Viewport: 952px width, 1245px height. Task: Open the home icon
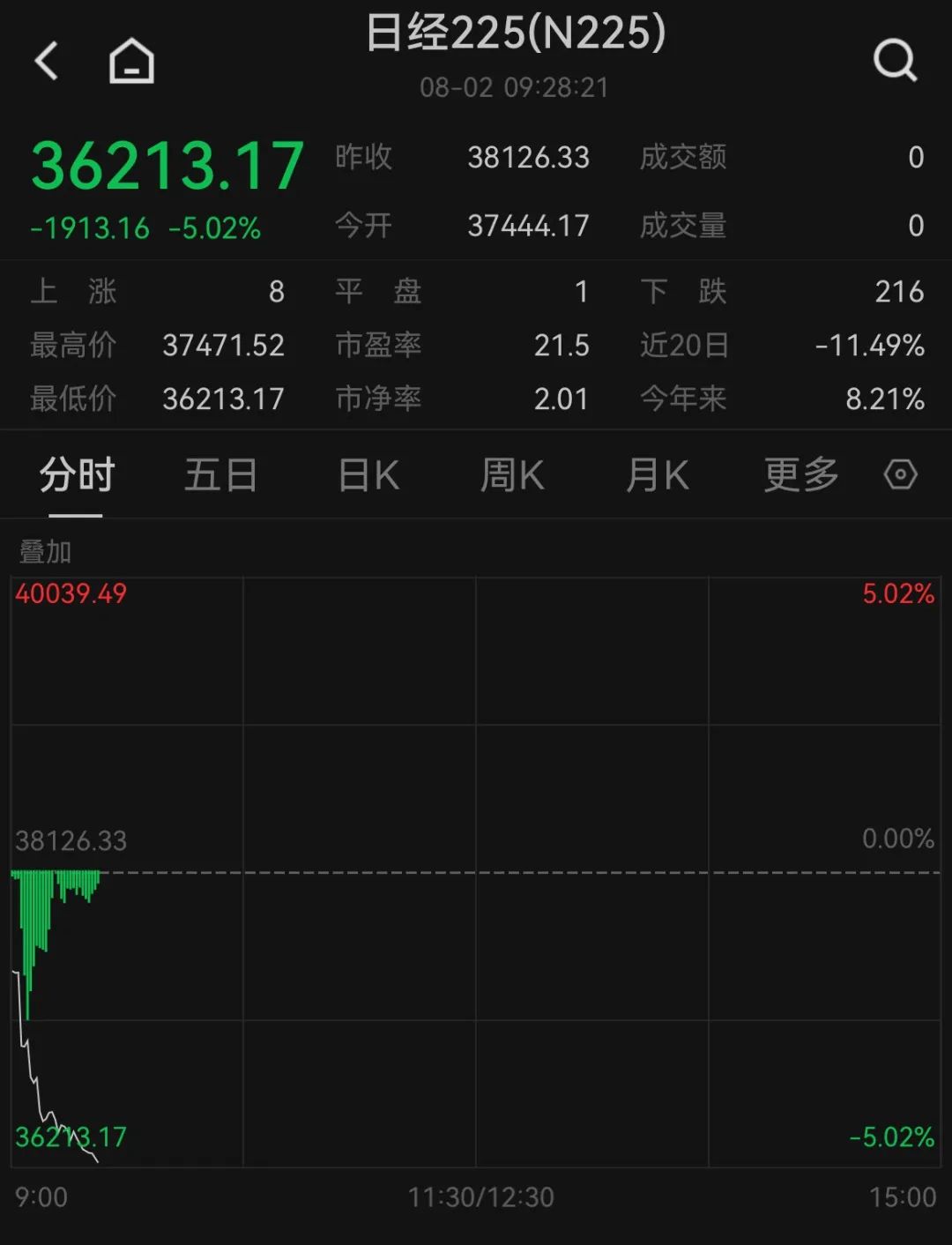coord(131,61)
